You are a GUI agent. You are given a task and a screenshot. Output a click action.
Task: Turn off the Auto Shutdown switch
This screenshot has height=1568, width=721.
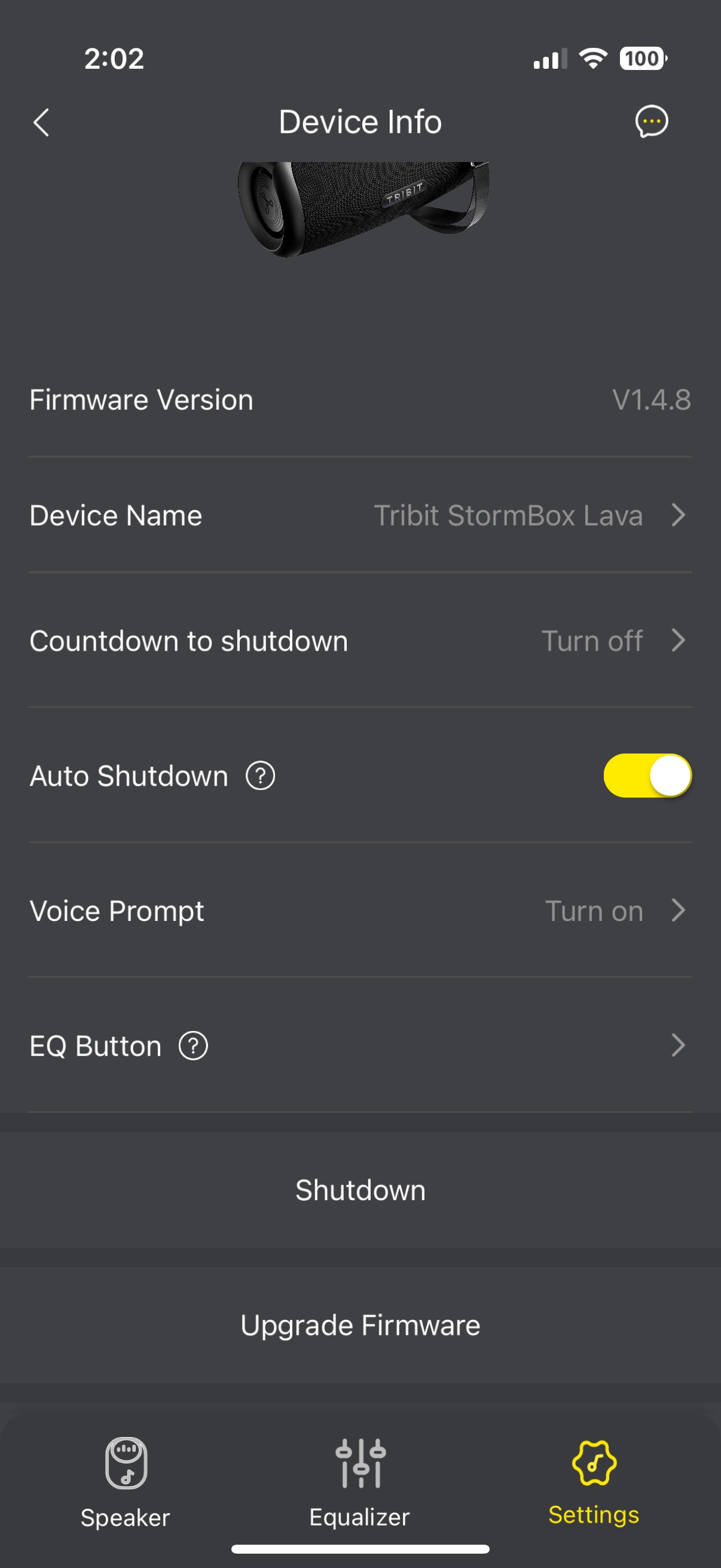[647, 776]
